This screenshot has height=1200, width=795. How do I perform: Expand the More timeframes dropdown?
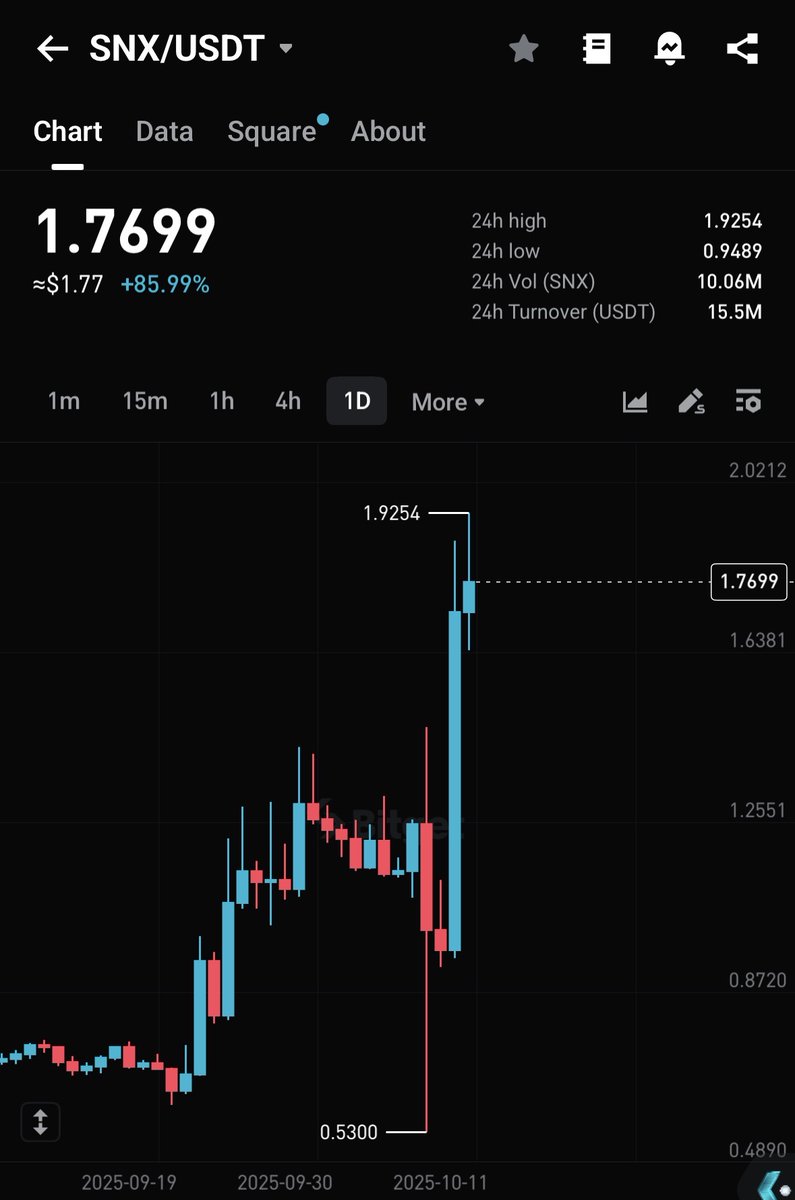(448, 402)
